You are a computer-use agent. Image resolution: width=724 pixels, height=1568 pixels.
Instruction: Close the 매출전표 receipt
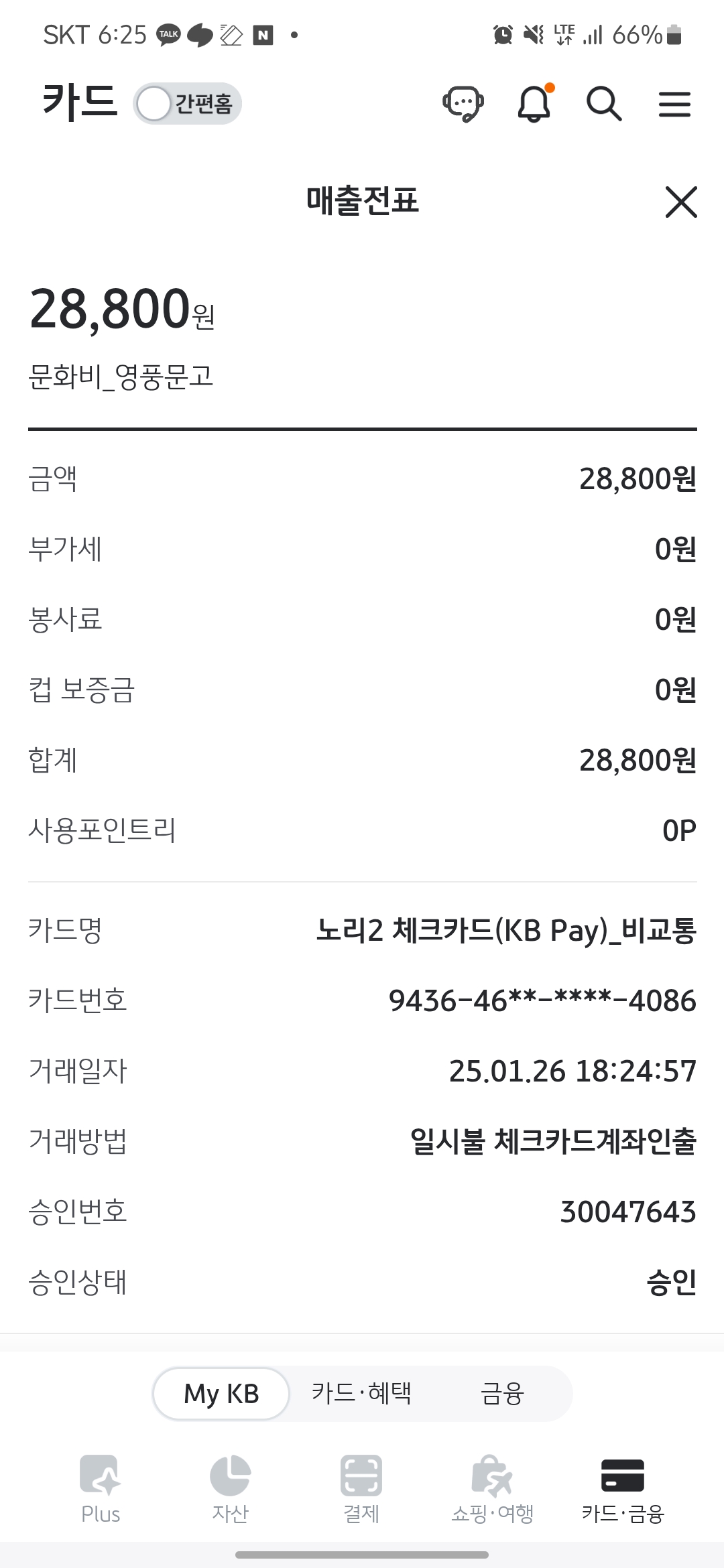click(x=681, y=202)
